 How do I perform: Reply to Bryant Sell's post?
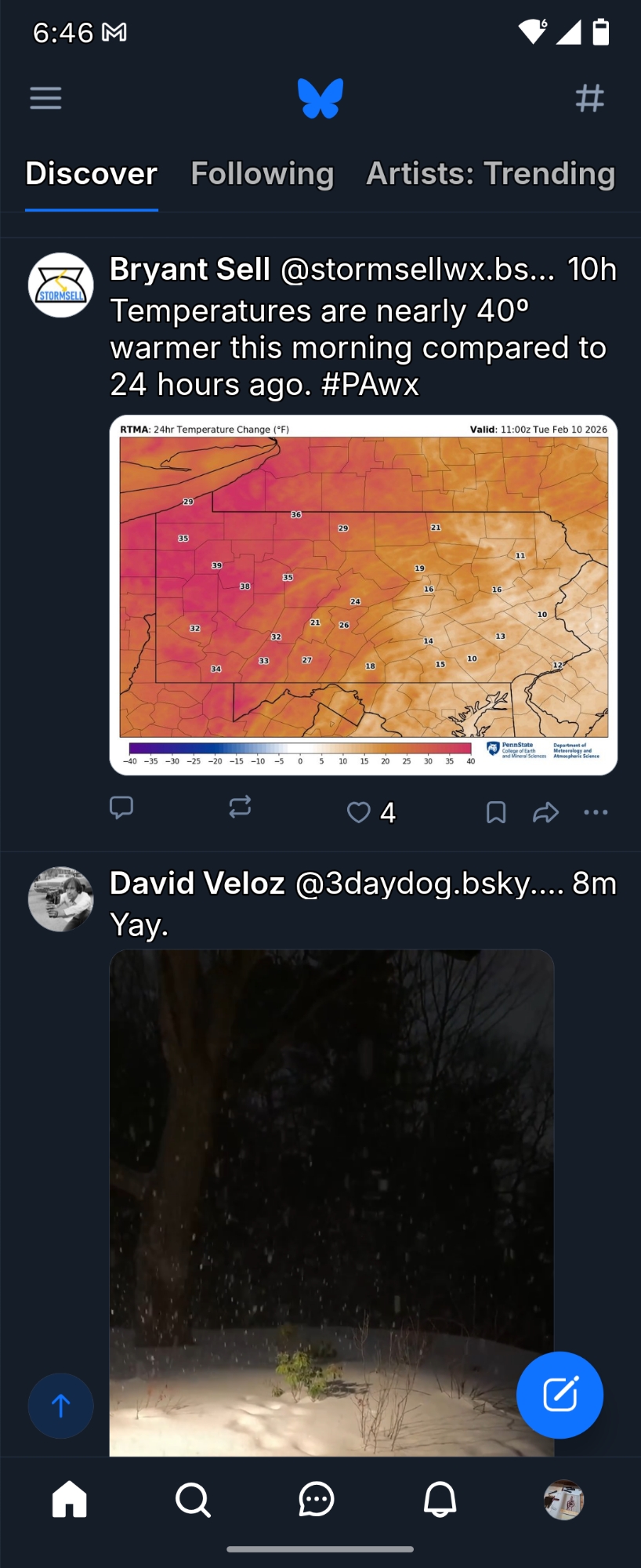121,808
